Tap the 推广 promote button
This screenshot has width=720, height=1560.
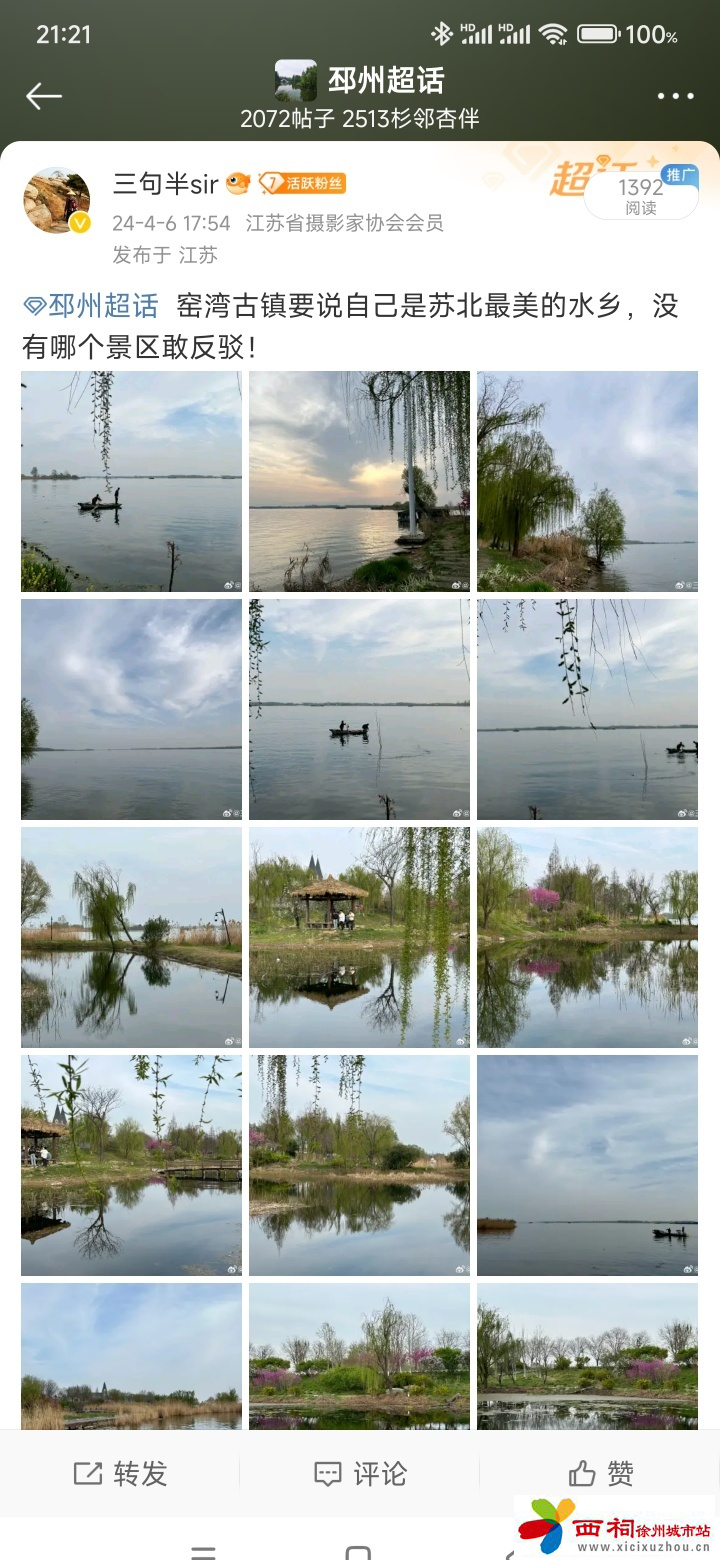(x=681, y=175)
